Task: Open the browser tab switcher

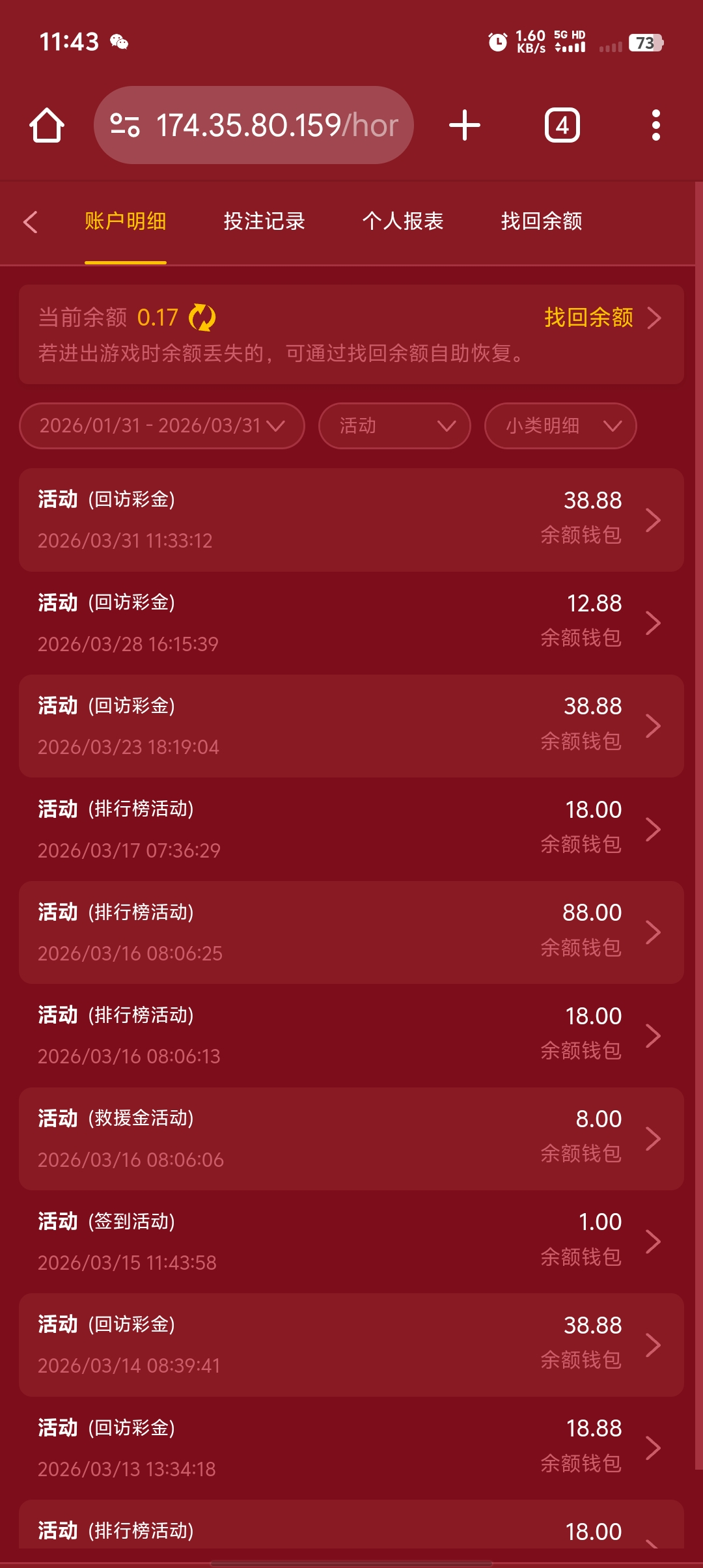Action: coord(562,125)
